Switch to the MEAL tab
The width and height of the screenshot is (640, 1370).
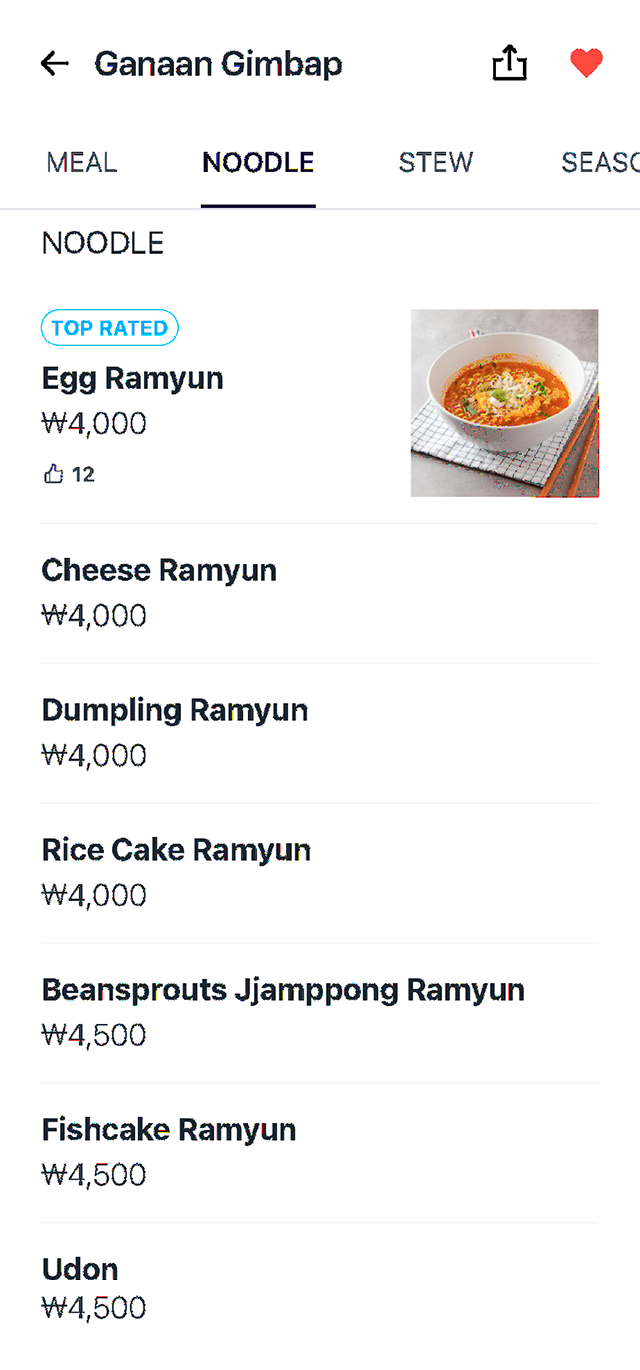pyautogui.click(x=82, y=162)
